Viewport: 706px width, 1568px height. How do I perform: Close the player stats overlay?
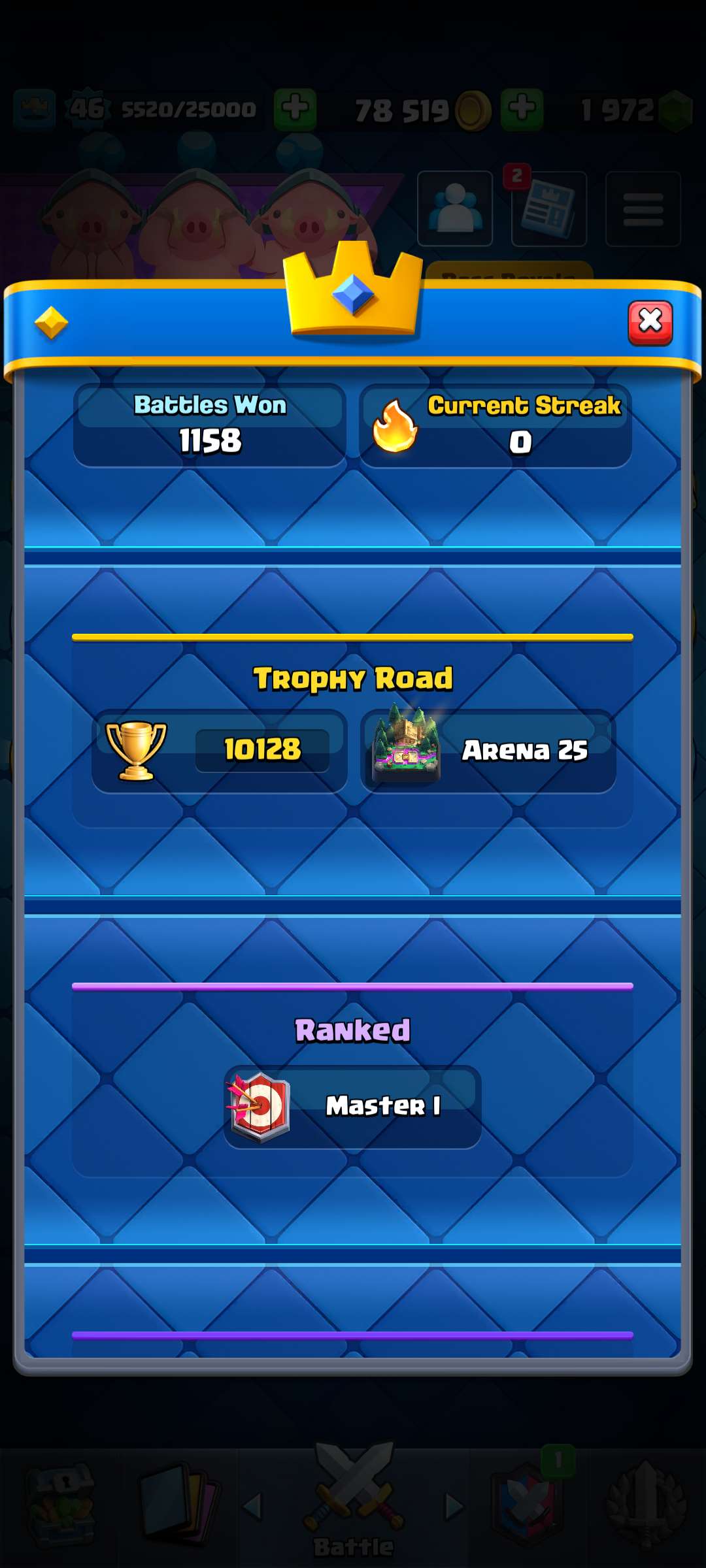651,321
